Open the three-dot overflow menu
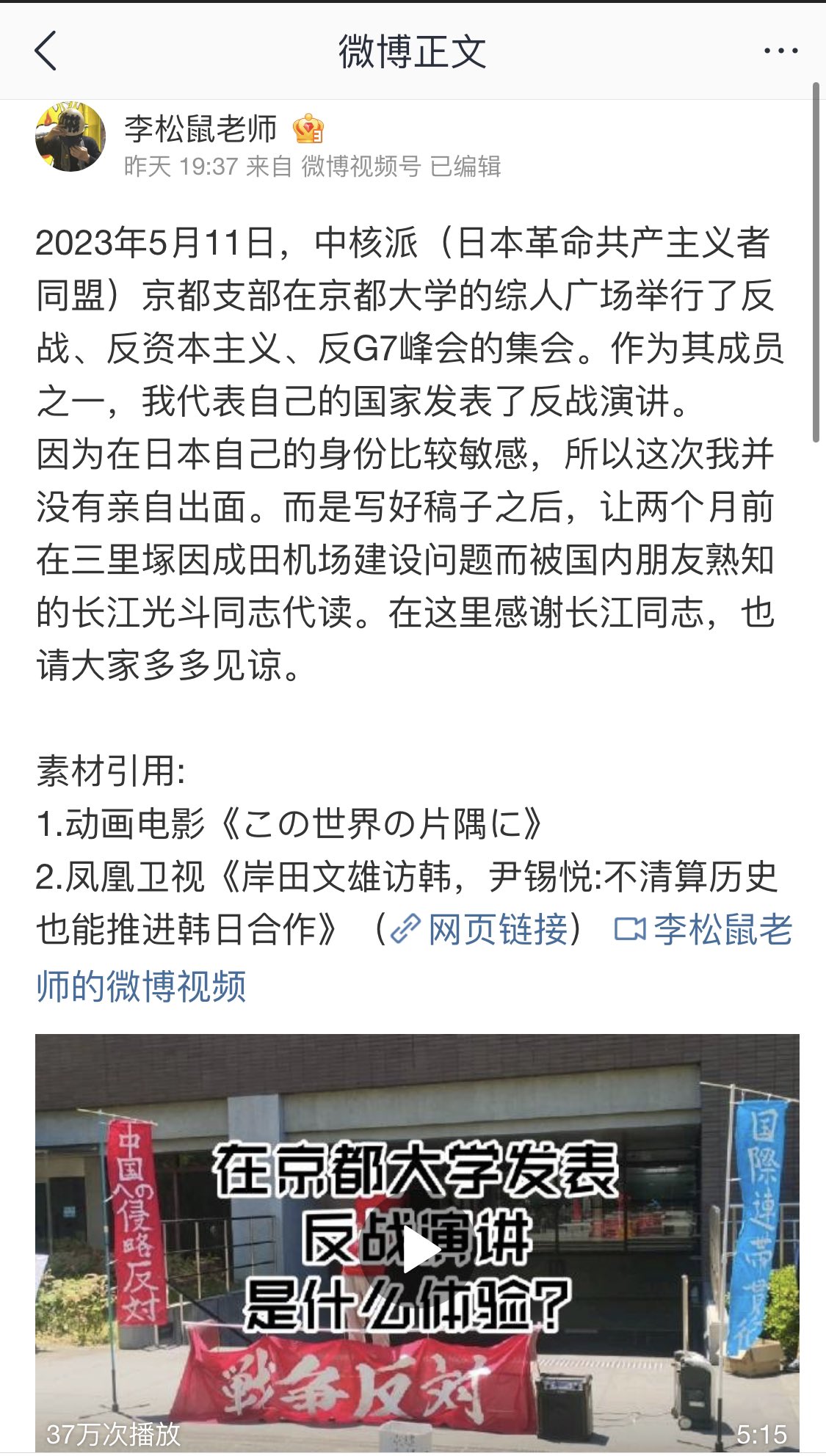This screenshot has width=826, height=1456. [780, 51]
